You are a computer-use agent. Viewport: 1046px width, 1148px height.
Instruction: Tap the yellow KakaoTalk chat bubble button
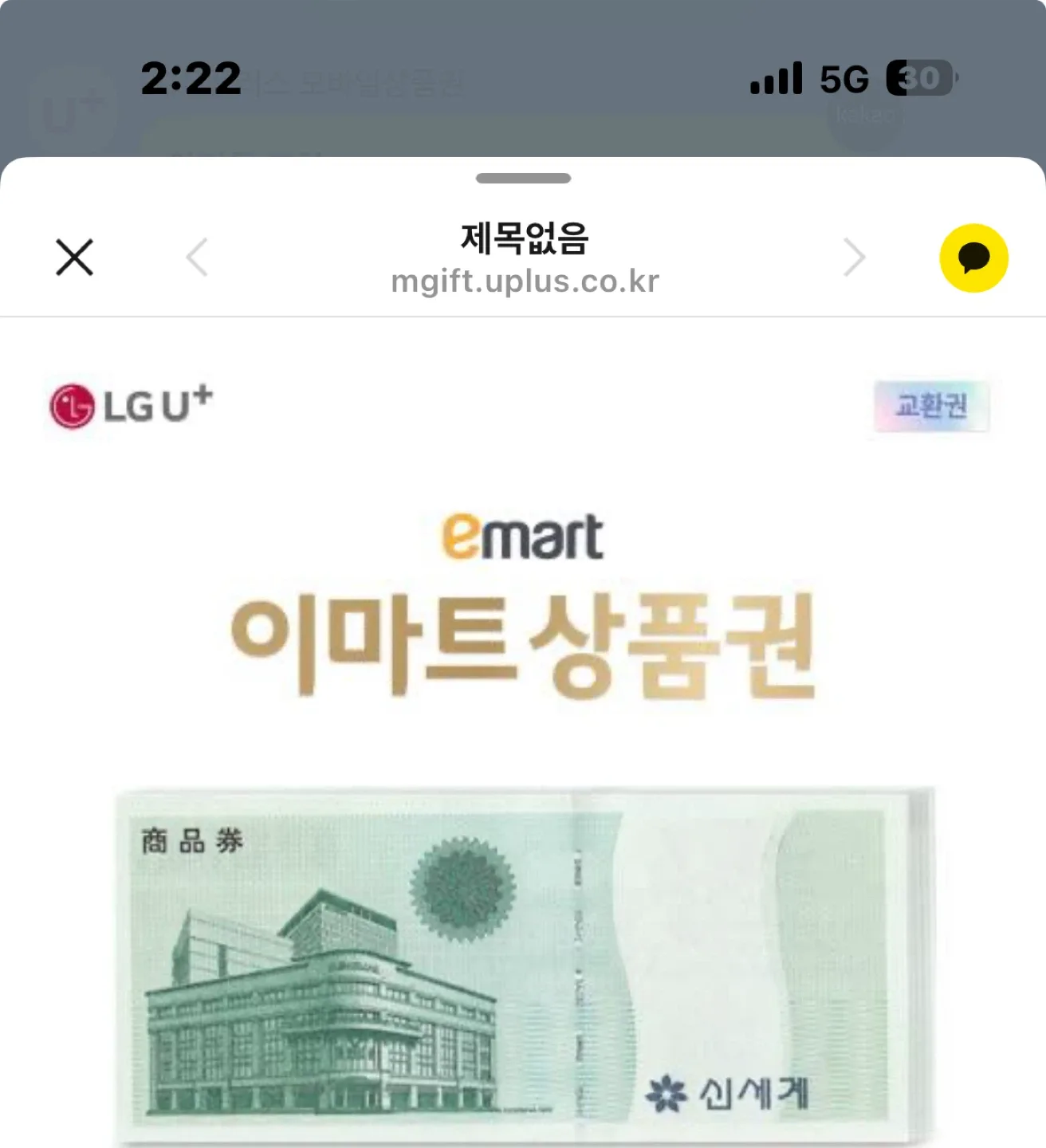click(x=973, y=258)
